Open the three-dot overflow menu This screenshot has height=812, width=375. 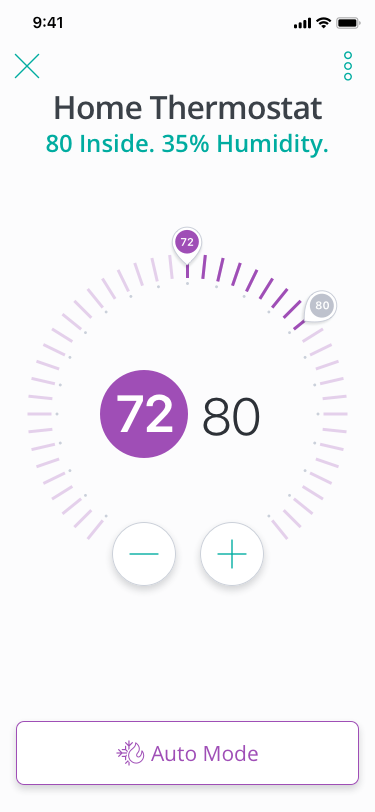(x=348, y=66)
